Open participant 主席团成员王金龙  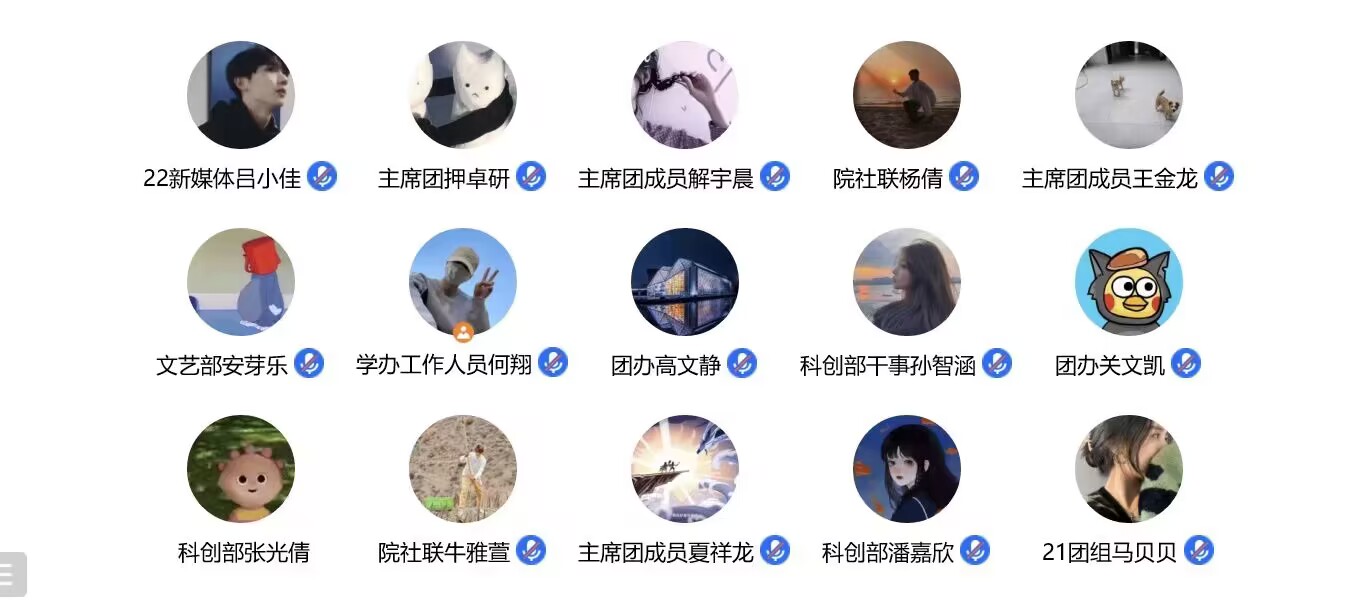click(x=1128, y=95)
